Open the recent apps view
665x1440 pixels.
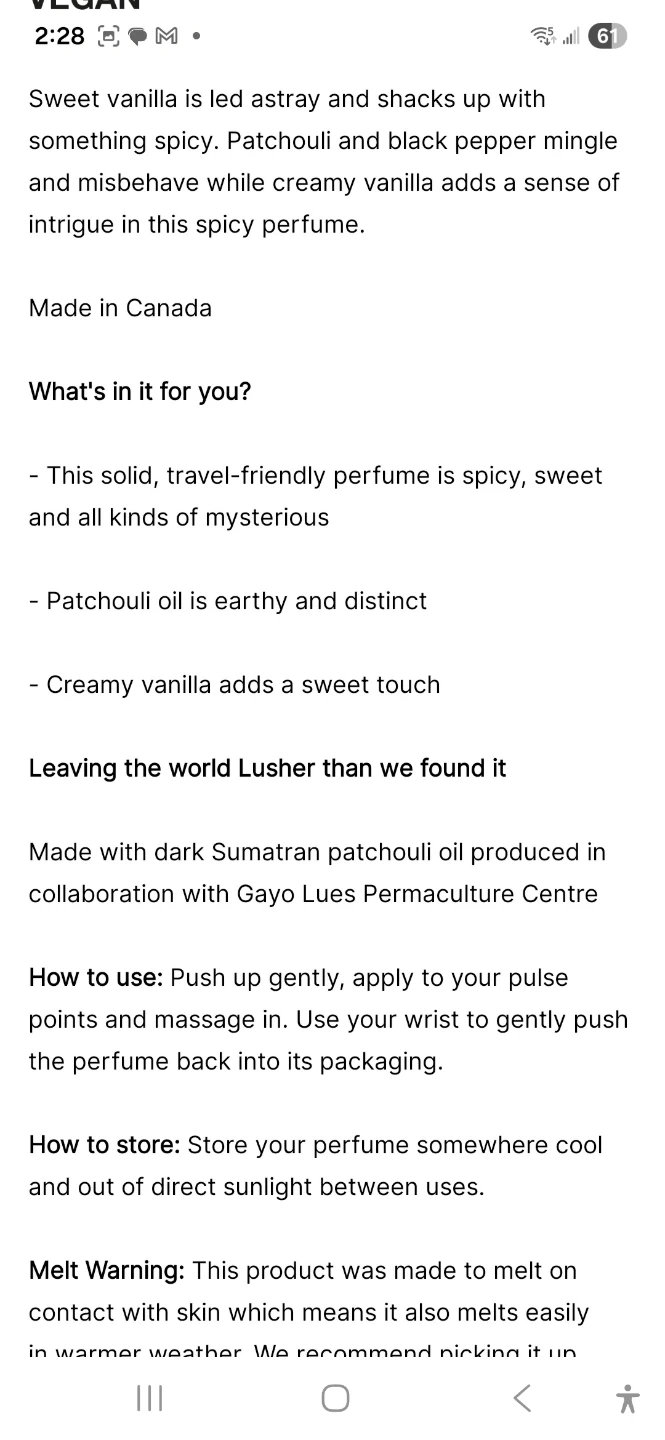point(149,1398)
